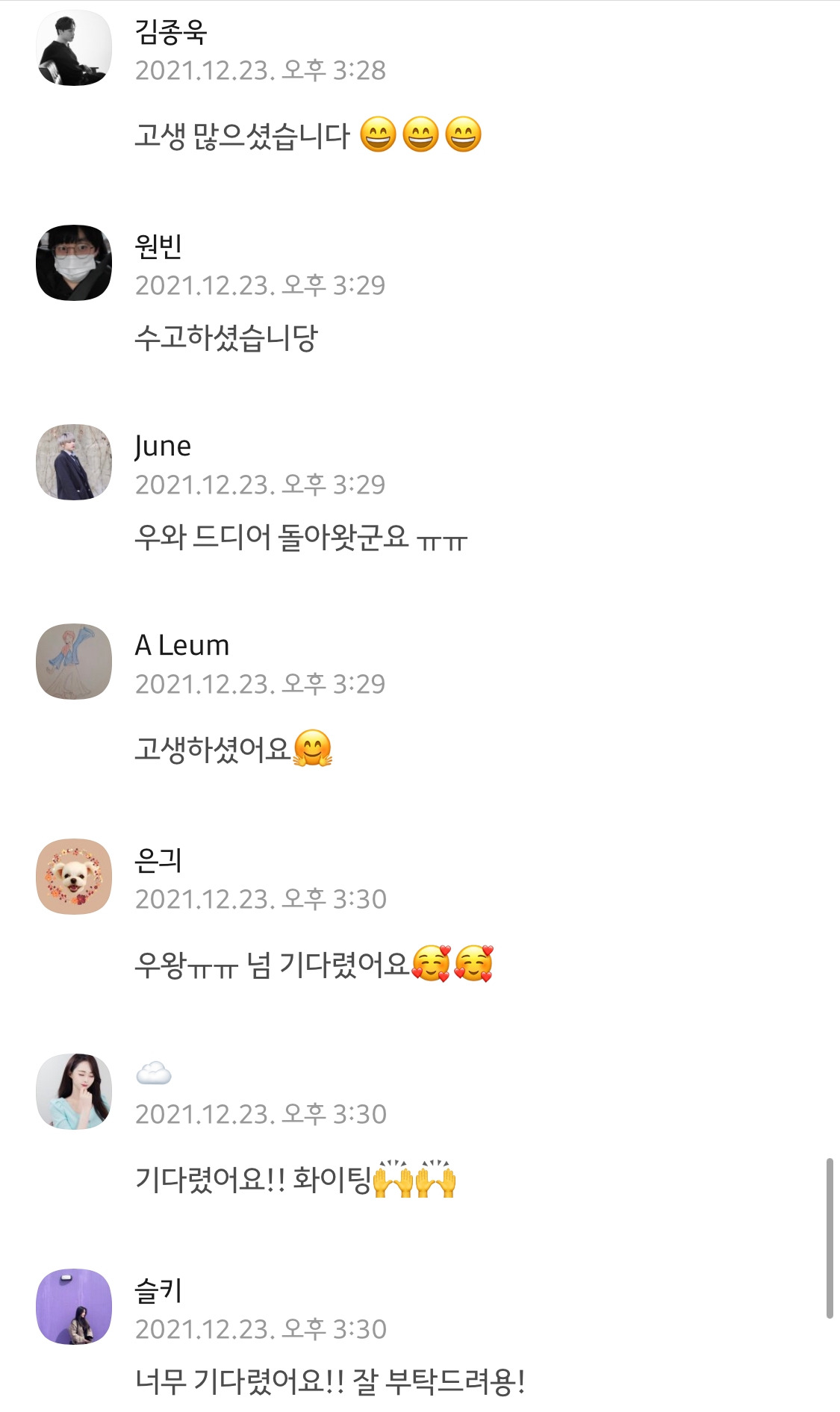Image resolution: width=840 pixels, height=1412 pixels.
Task: View 원빈's profile photo
Action: 74,263
